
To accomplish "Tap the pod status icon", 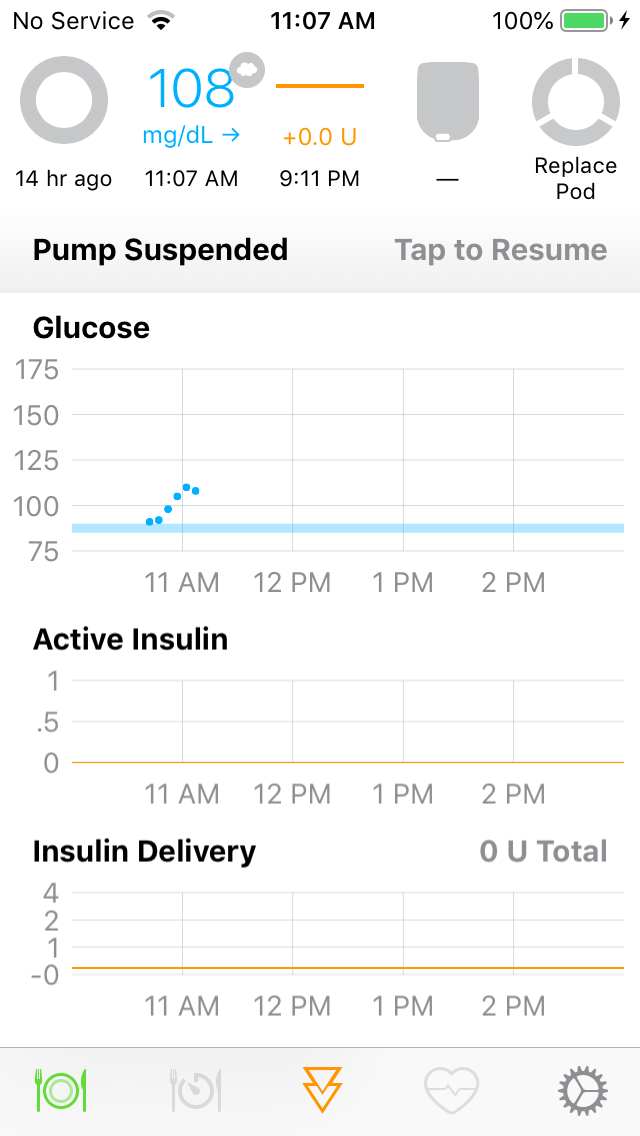I will click(x=447, y=101).
